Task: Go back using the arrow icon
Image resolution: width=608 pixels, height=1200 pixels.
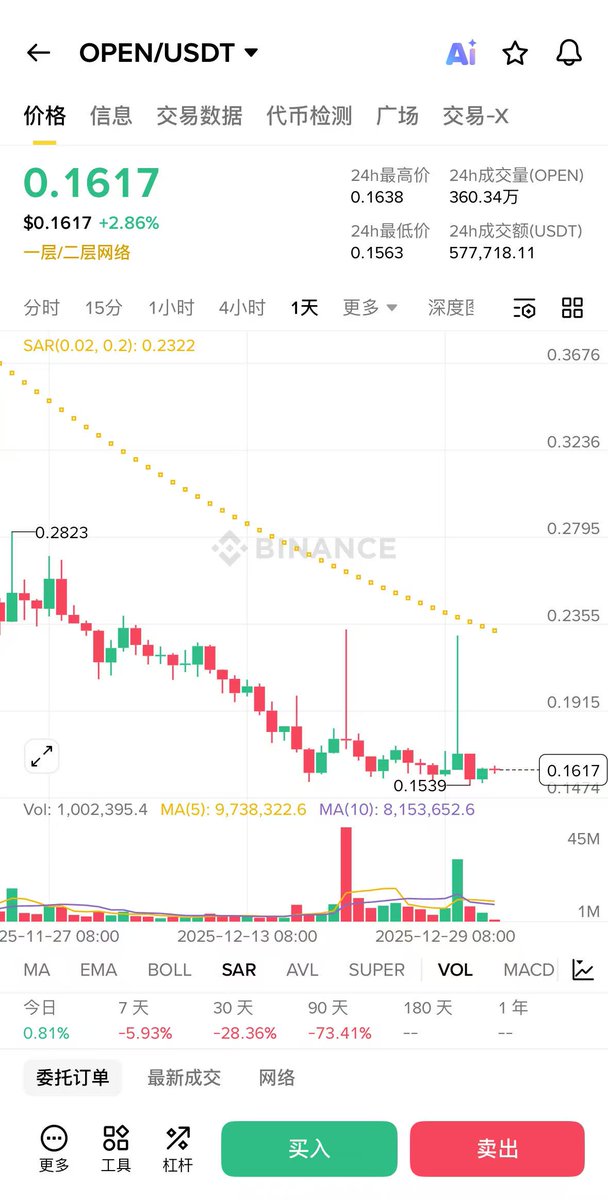Action: click(x=38, y=53)
